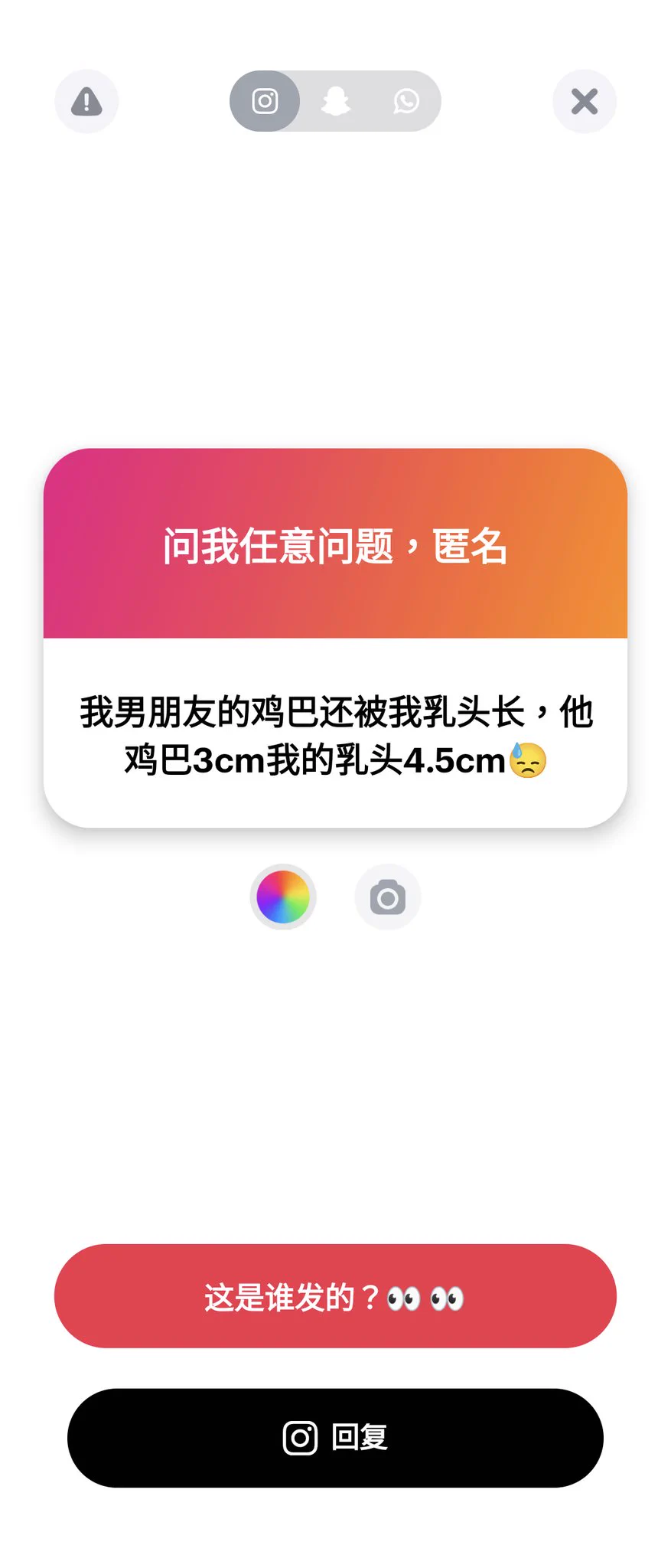
Task: Tap the camera icon below the card
Action: click(388, 897)
